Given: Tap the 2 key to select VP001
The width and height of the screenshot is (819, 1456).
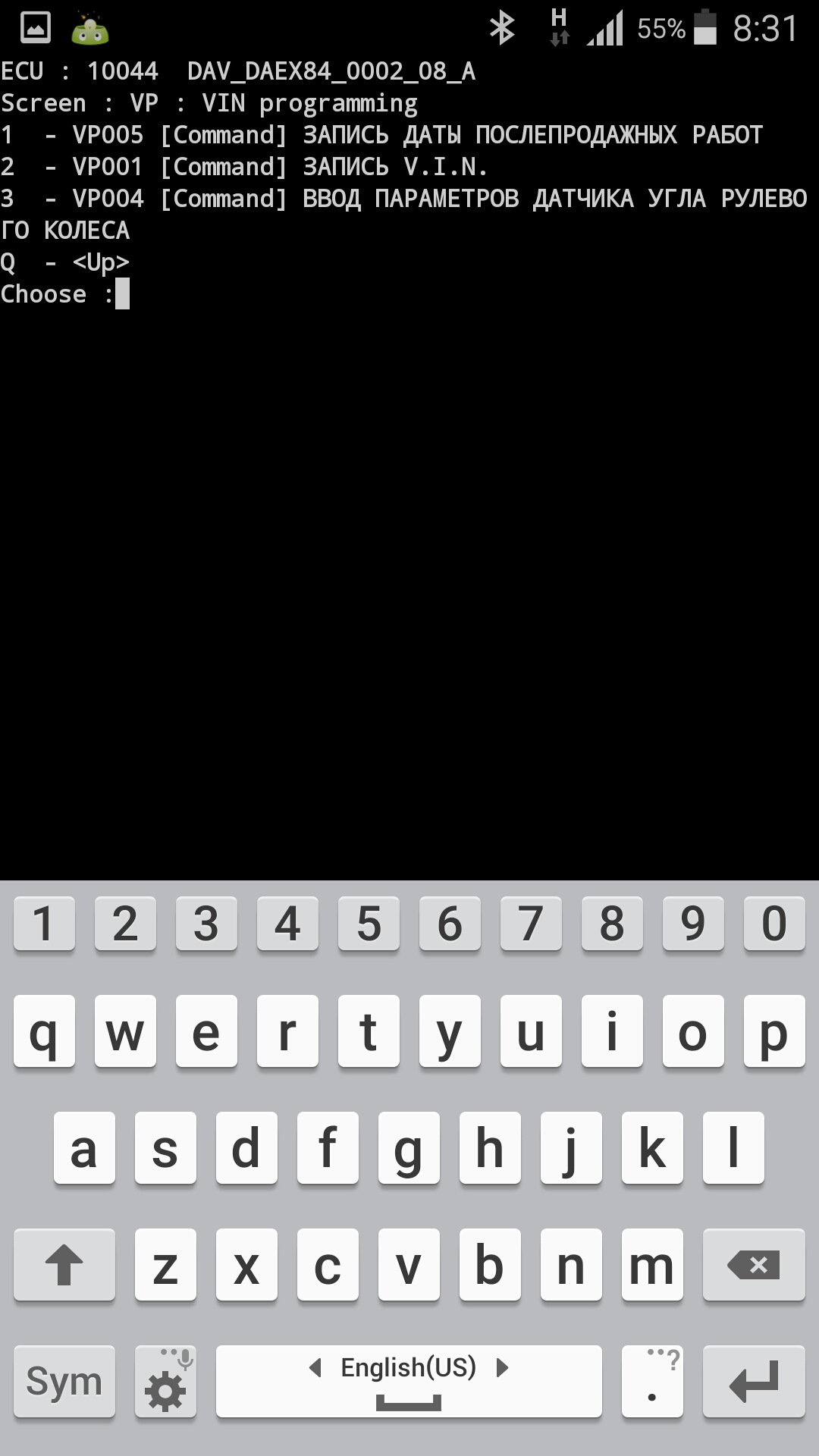Looking at the screenshot, I should 125,924.
